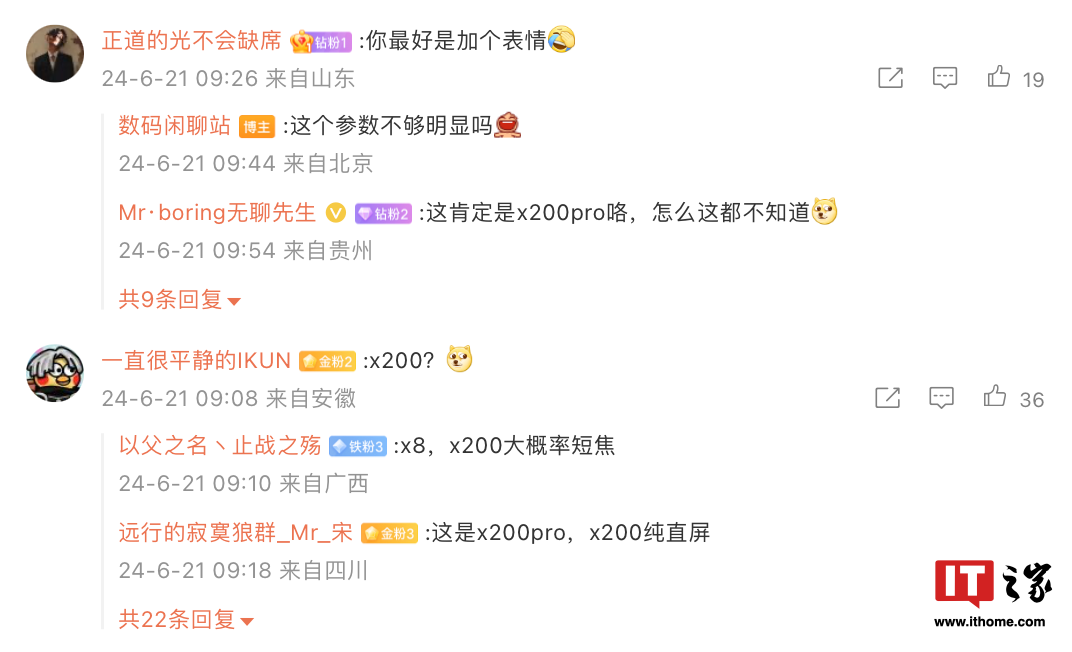
Task: Open 正道的光不会缺席's profile avatar
Action: coord(54,54)
